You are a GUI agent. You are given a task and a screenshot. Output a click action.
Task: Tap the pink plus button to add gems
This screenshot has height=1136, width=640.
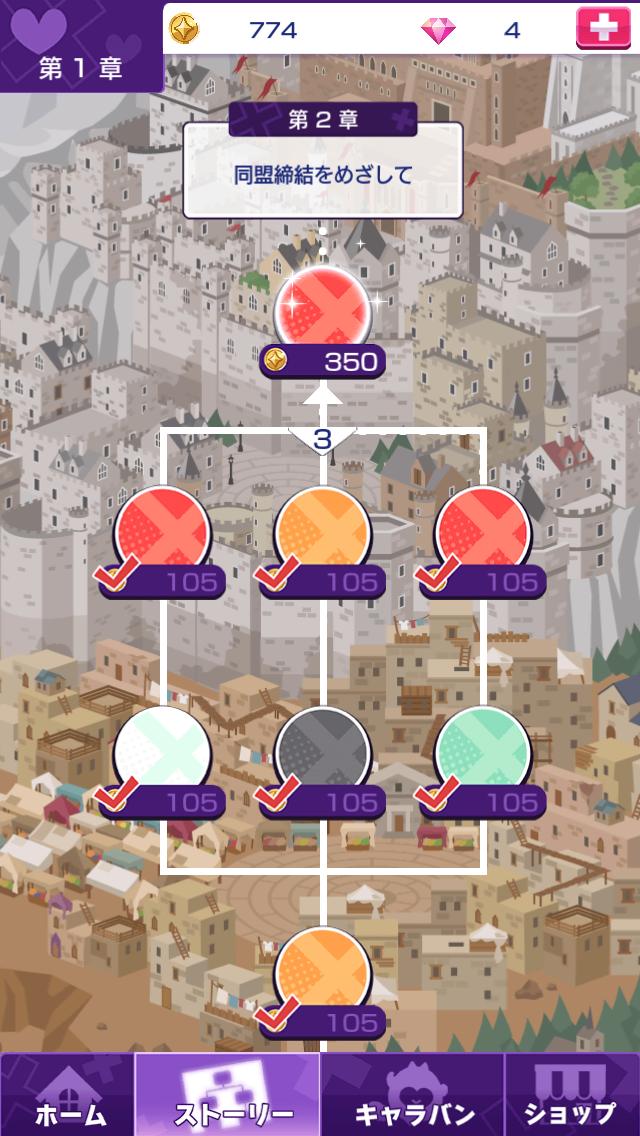coord(603,28)
